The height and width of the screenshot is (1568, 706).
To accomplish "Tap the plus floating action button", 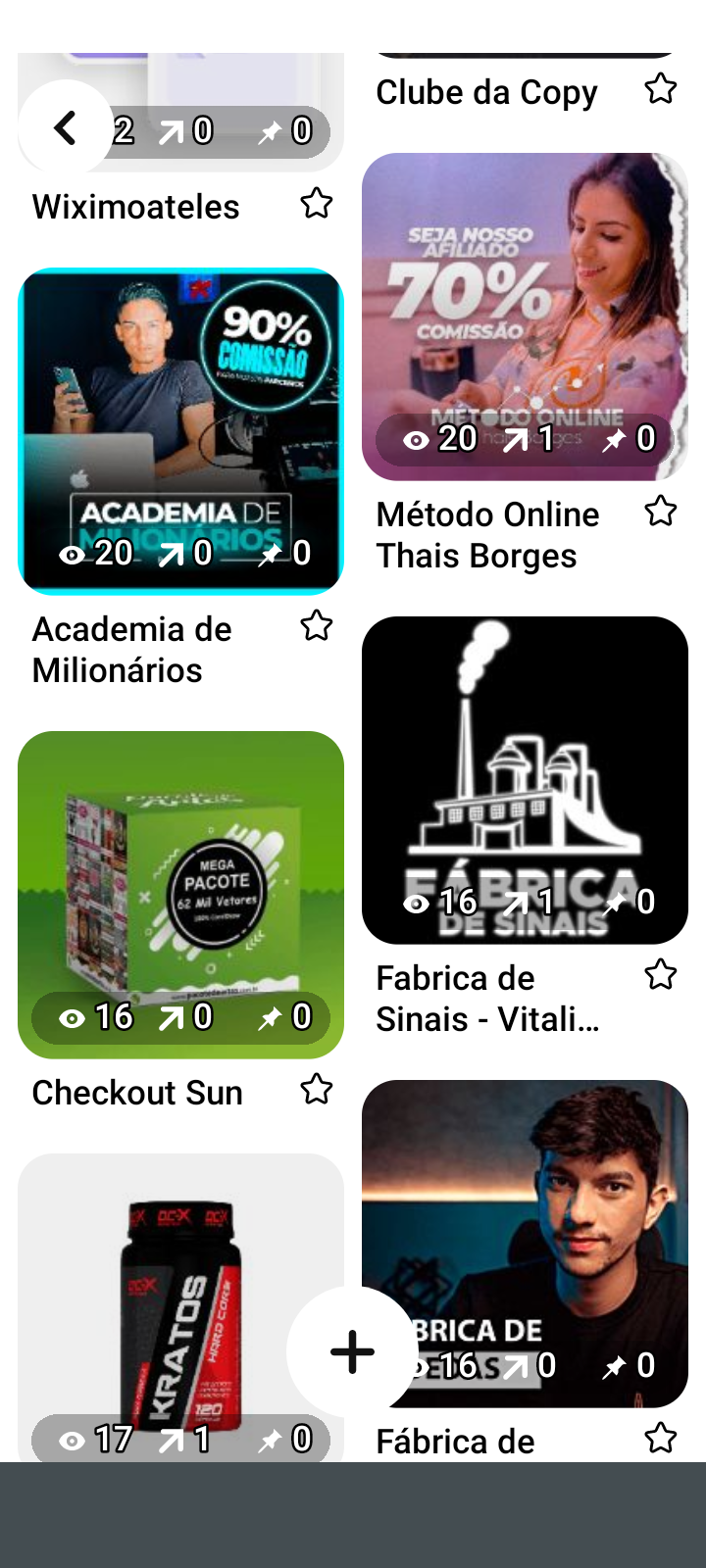I will 352,1351.
